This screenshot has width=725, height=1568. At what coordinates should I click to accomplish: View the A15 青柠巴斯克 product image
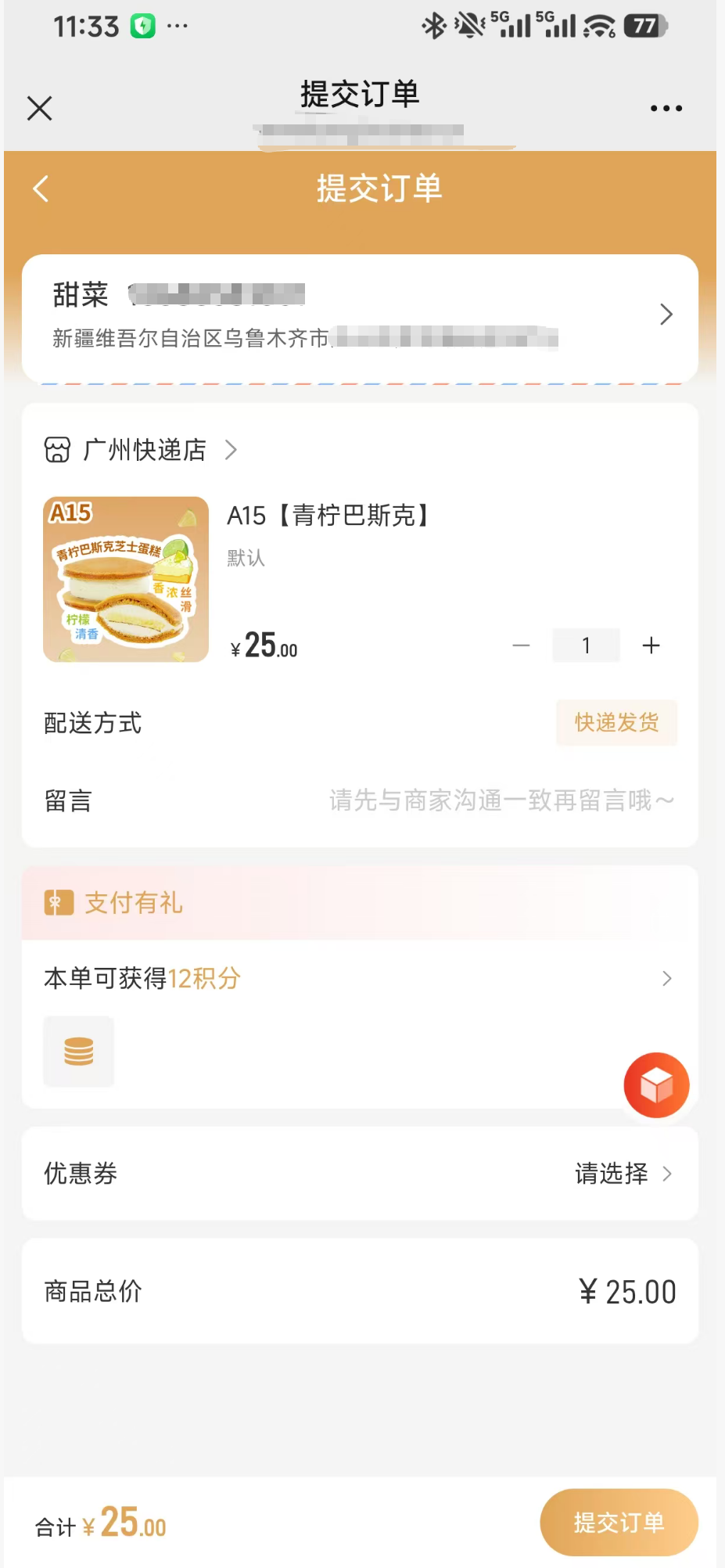(126, 580)
